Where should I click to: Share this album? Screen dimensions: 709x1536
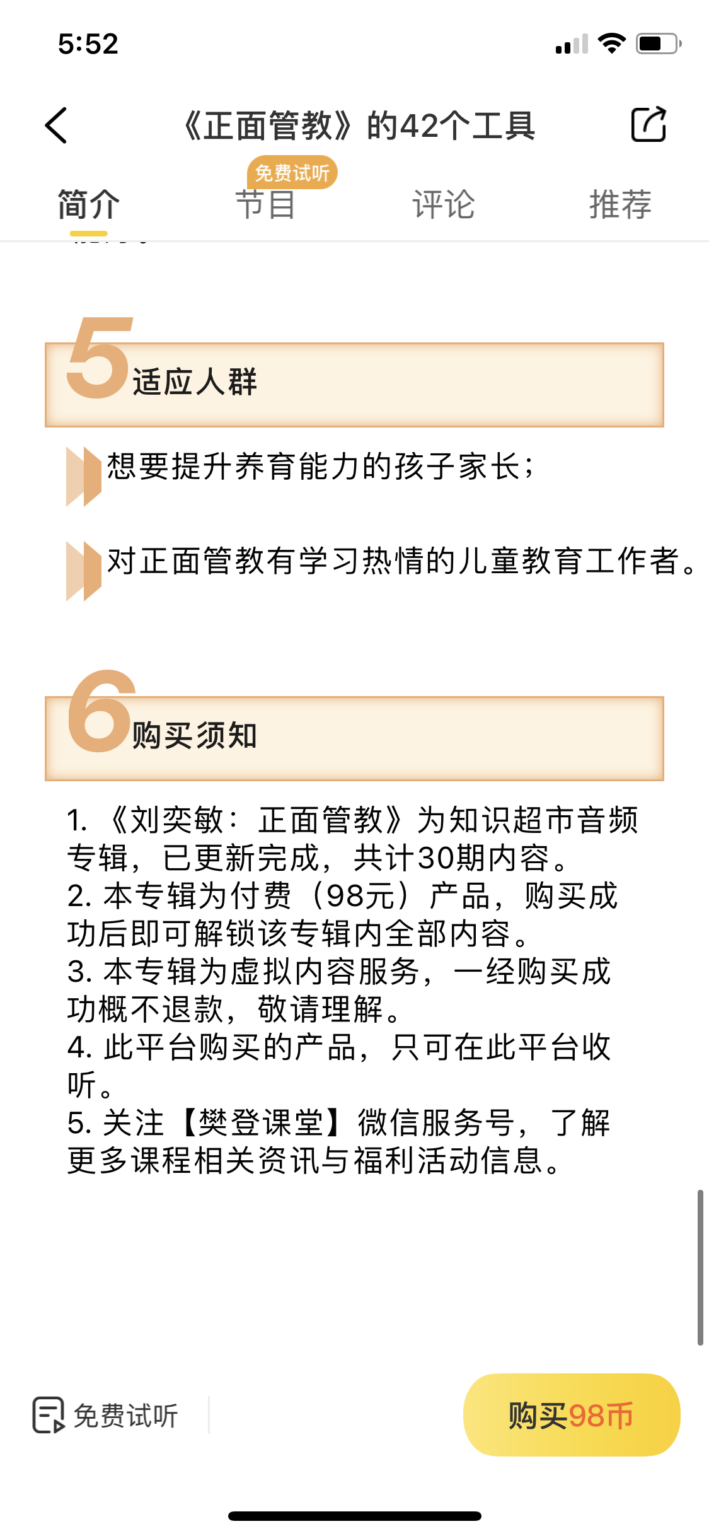[x=648, y=125]
